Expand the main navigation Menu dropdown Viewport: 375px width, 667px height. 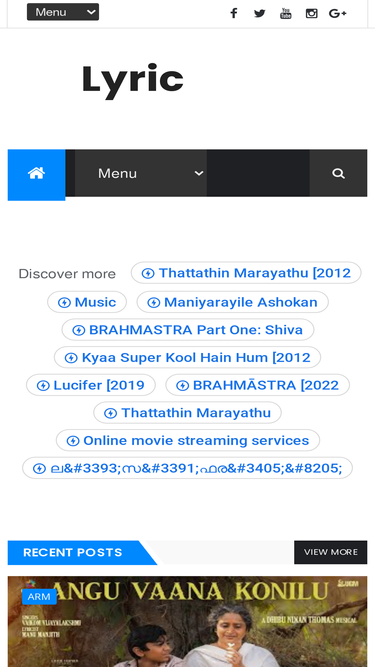[x=141, y=173]
